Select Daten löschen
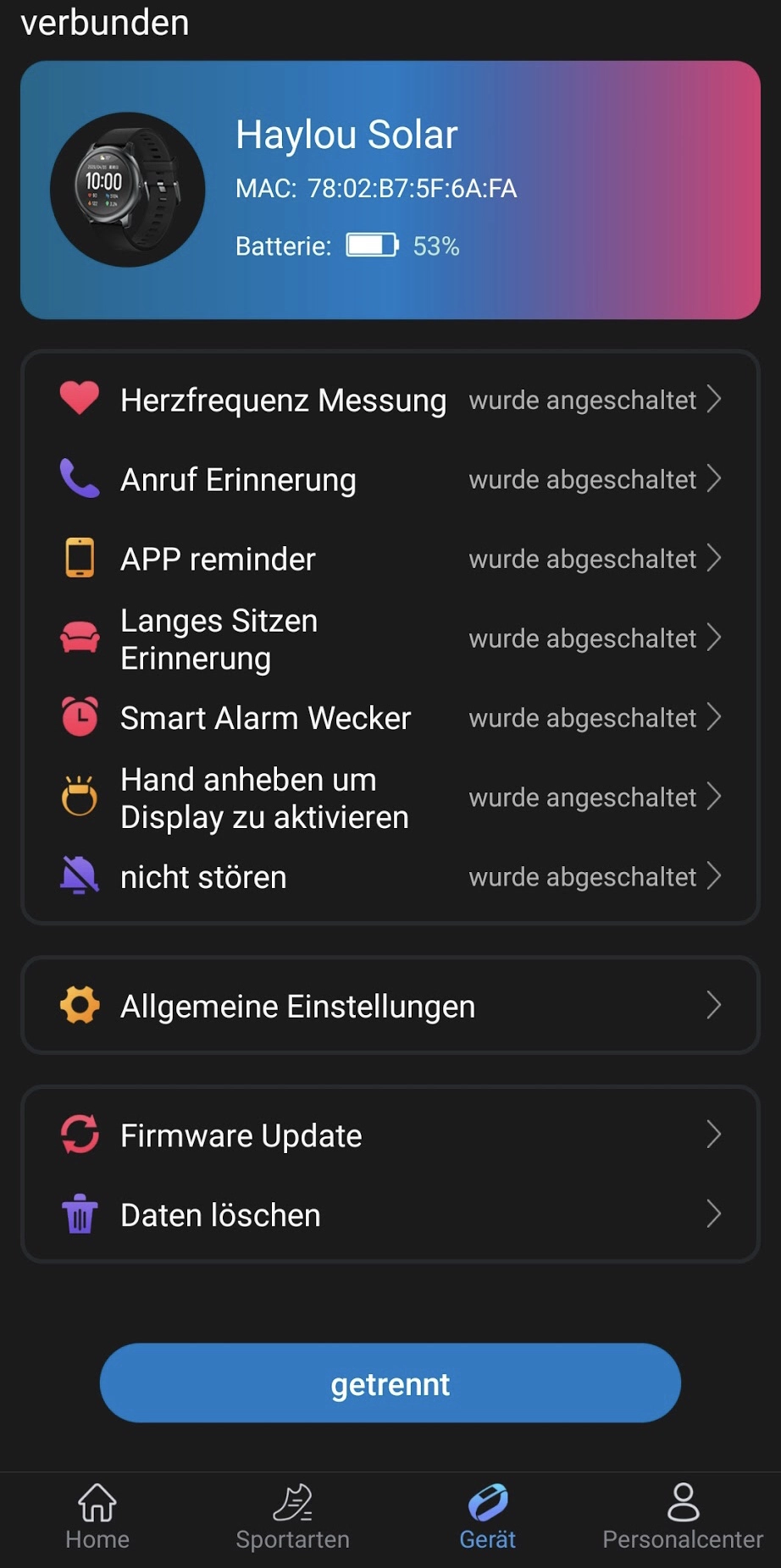Viewport: 781px width, 1568px height. [390, 1215]
